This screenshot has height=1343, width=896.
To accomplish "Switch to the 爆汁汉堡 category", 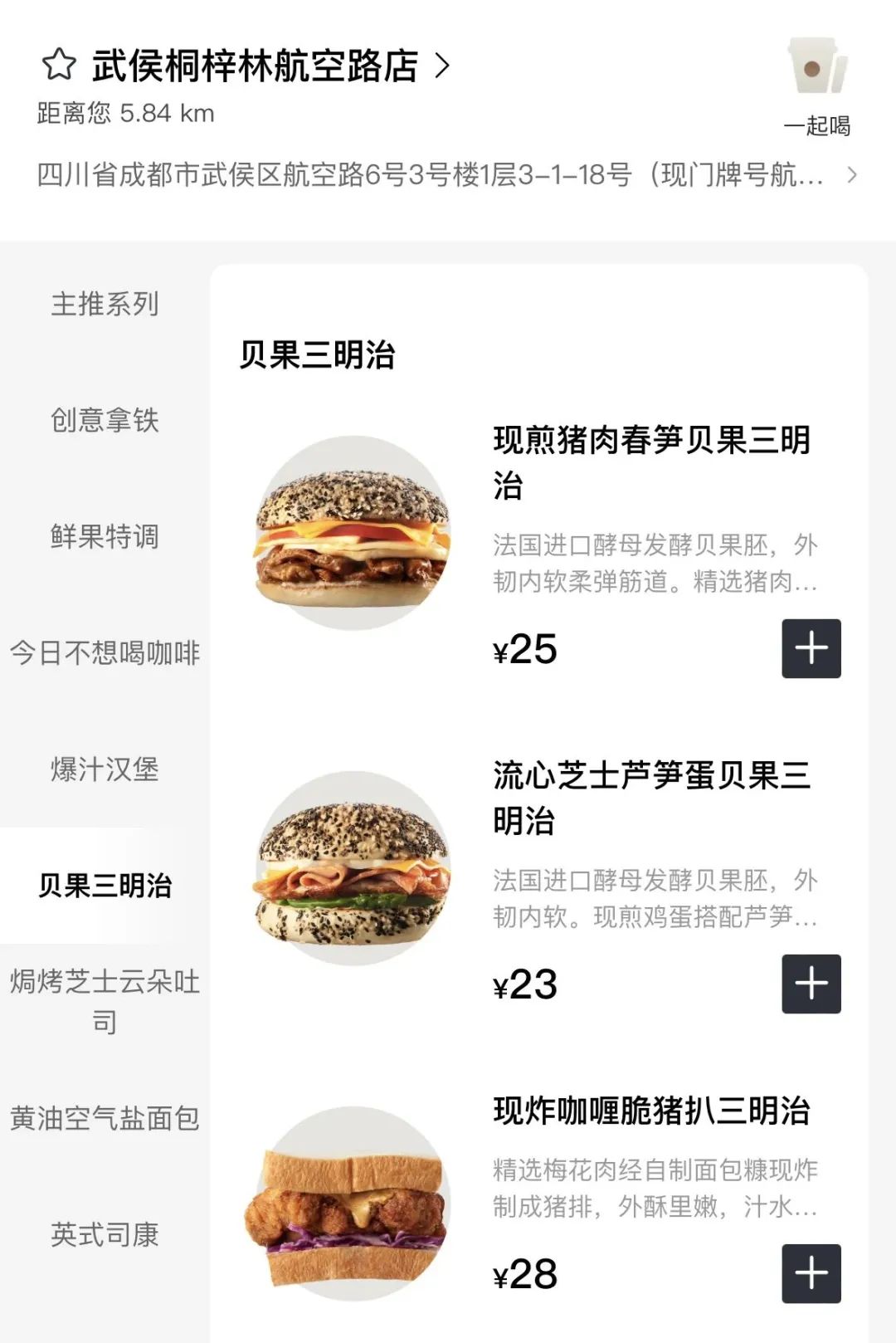I will [105, 769].
